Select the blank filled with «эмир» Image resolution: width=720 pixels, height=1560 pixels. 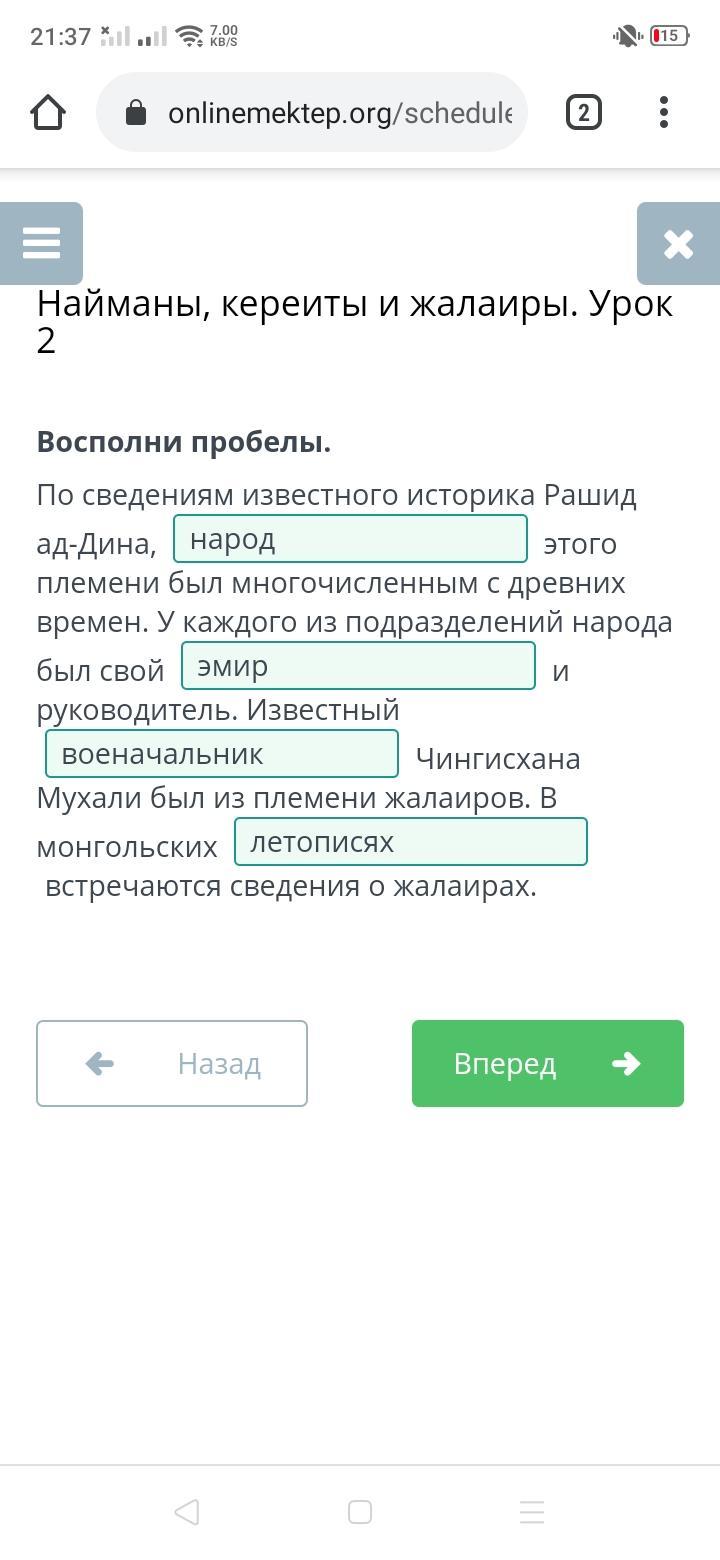click(x=358, y=666)
